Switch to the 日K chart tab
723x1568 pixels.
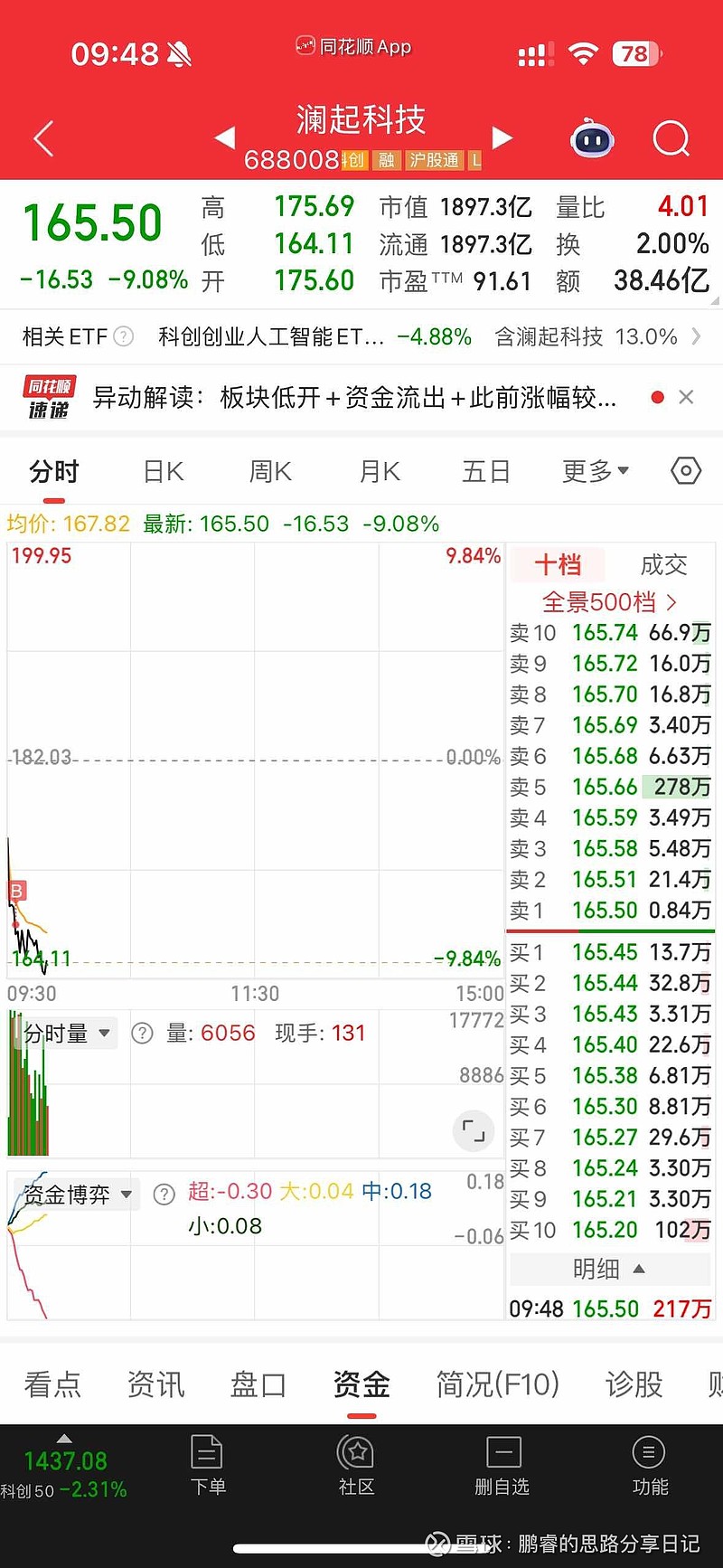click(161, 471)
